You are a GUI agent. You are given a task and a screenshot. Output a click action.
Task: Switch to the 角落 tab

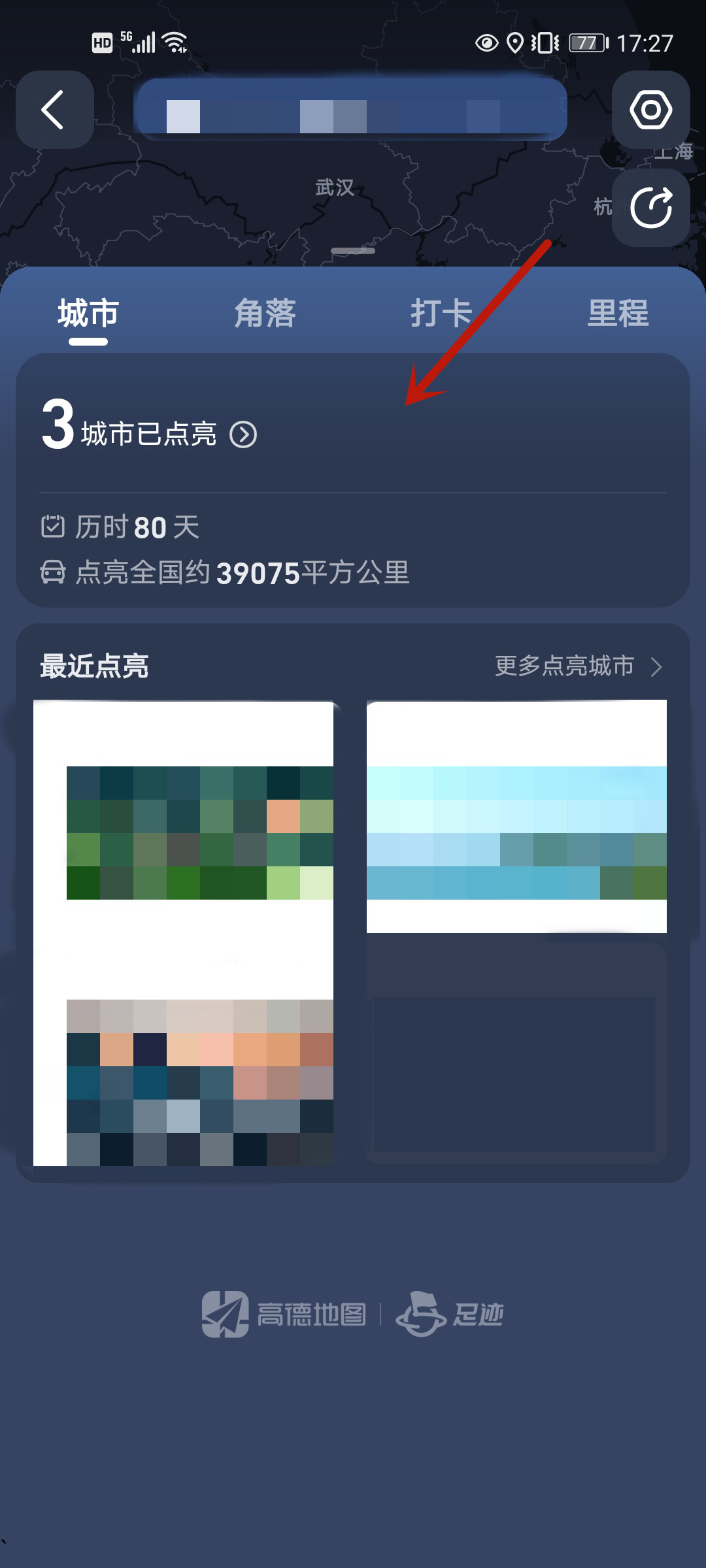click(x=265, y=314)
